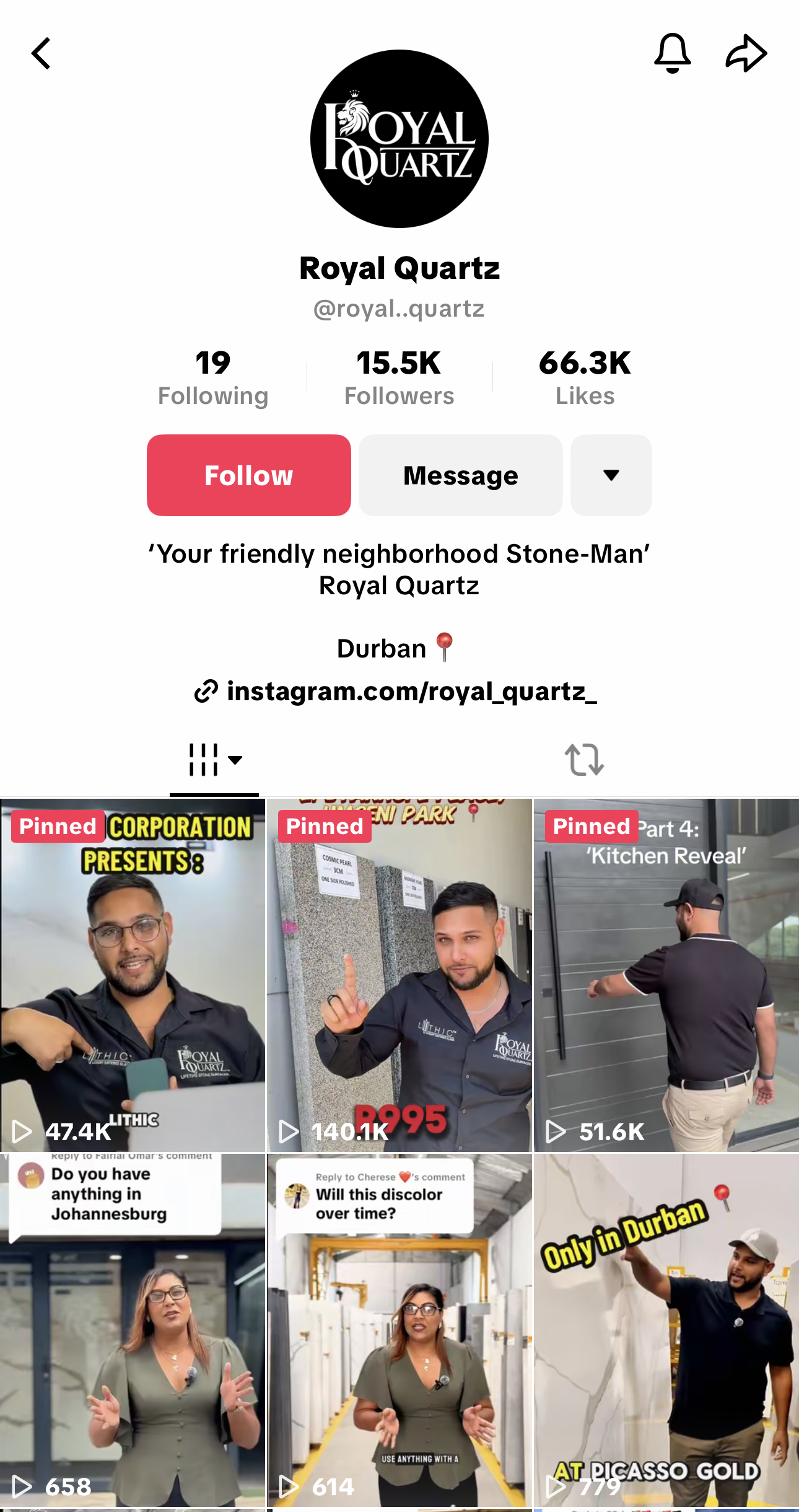Screen dimensions: 799x1512
Task: Open the notifications bell
Action: pos(672,53)
